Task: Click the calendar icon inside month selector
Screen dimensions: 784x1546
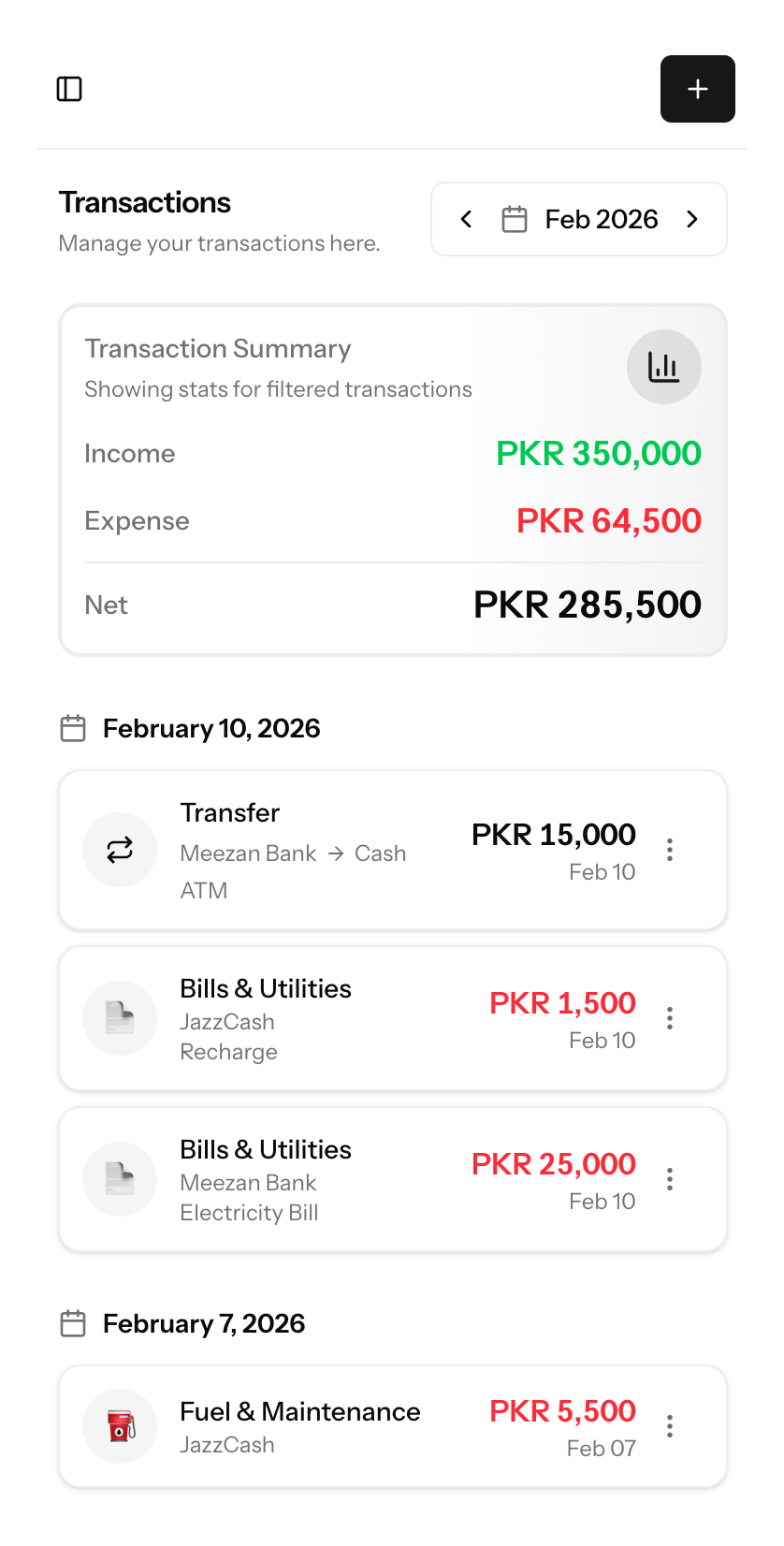Action: (514, 218)
